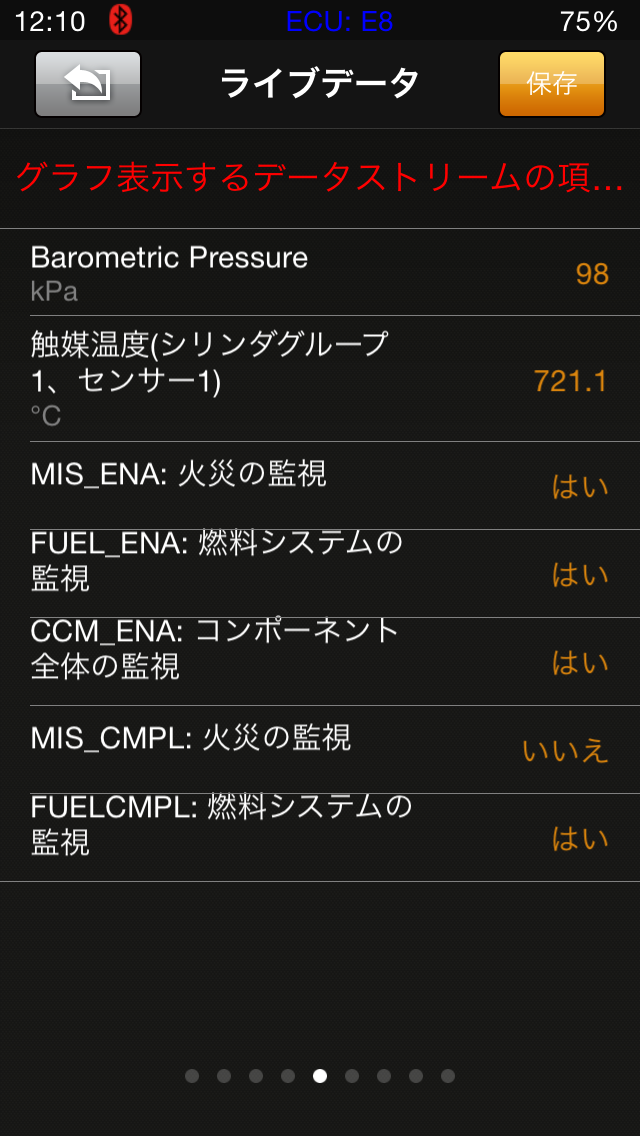Select the MIS_ENA data row

coord(320,485)
